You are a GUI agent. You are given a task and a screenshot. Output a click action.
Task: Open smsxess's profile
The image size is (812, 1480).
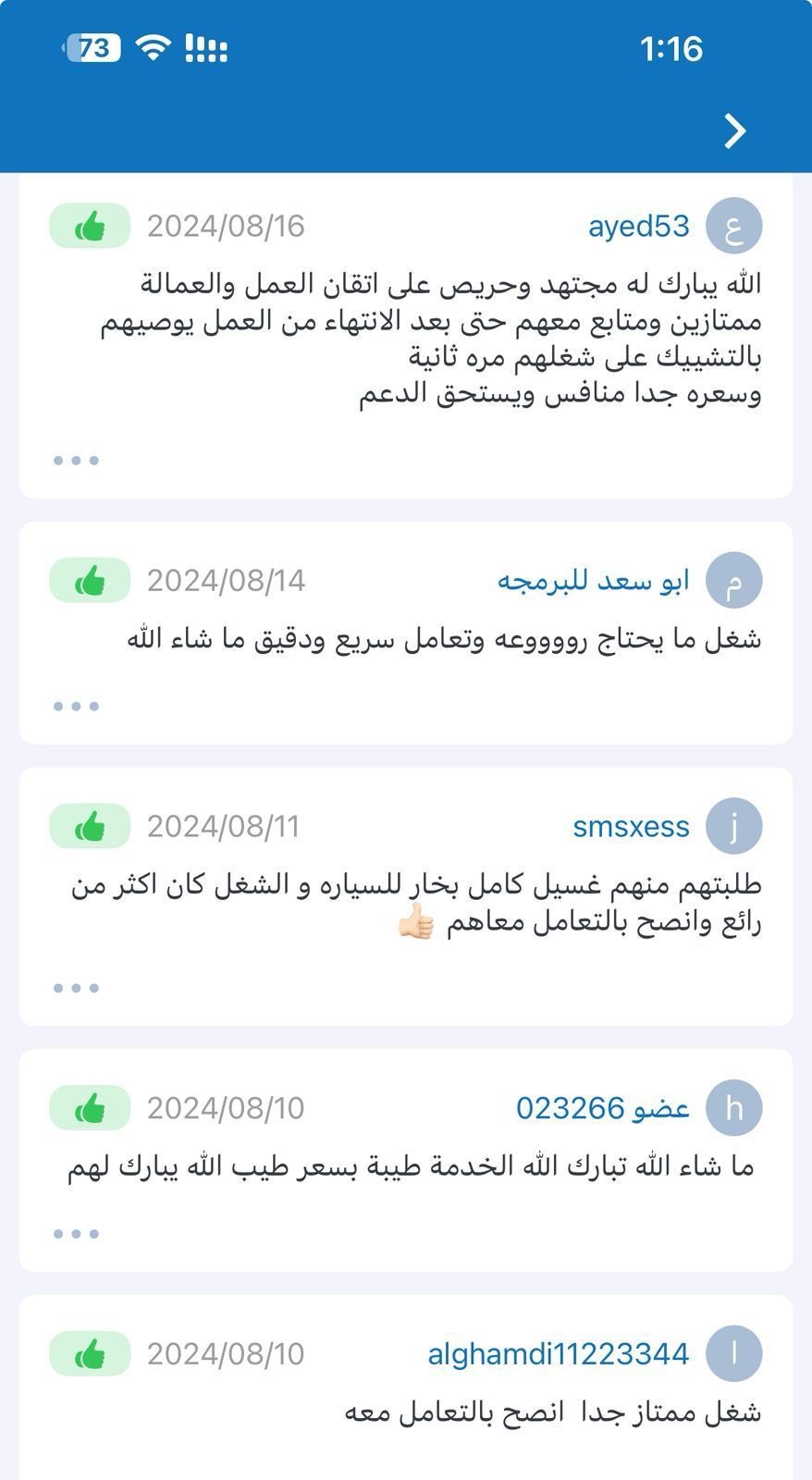tap(631, 826)
